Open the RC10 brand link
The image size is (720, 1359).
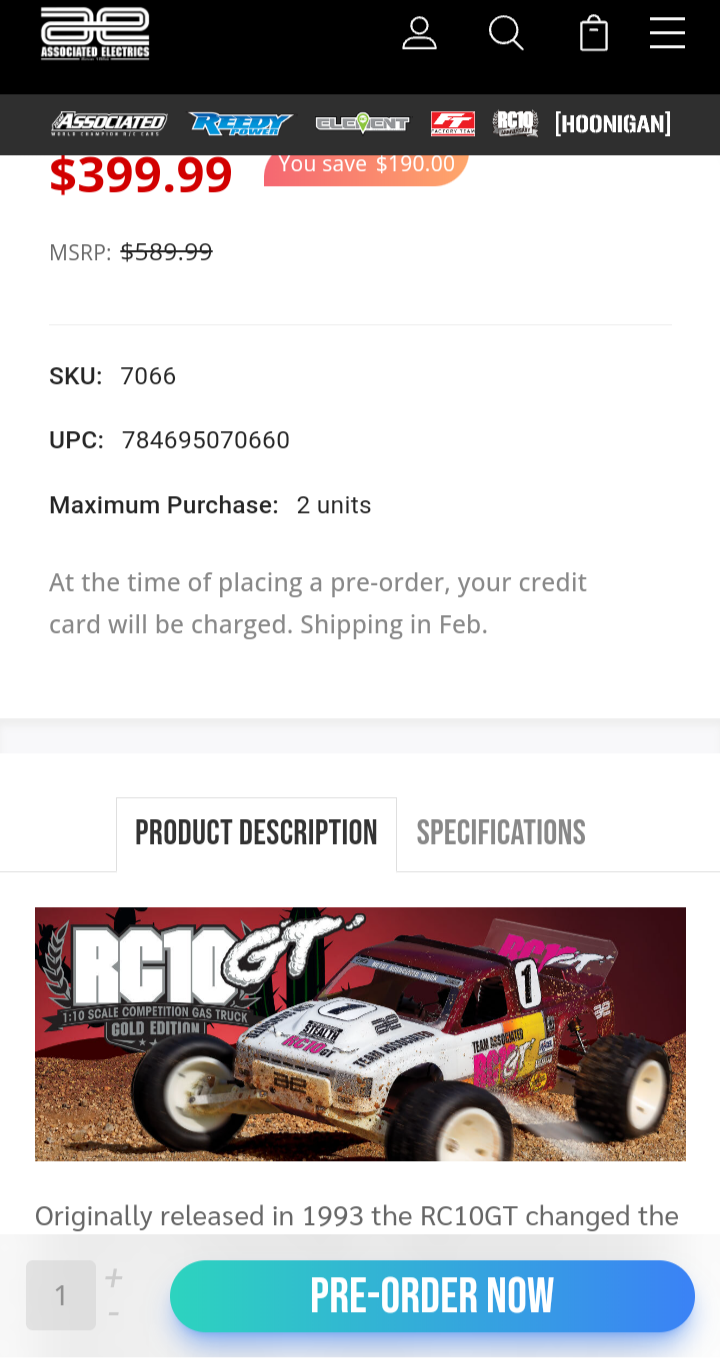tap(515, 123)
